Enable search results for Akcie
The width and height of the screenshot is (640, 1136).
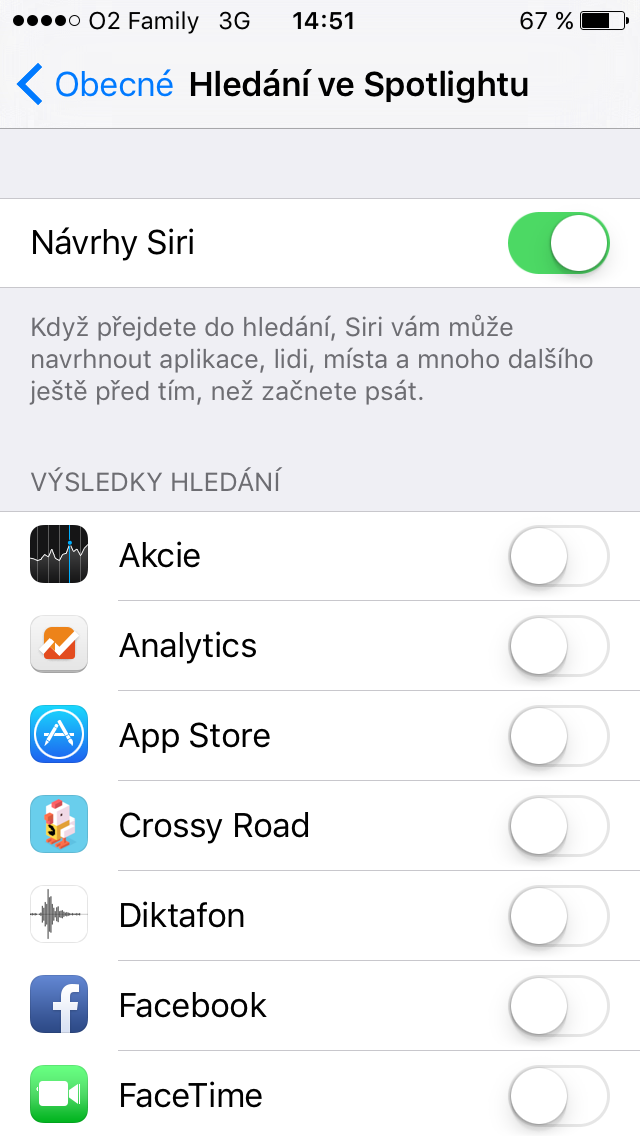pos(558,556)
